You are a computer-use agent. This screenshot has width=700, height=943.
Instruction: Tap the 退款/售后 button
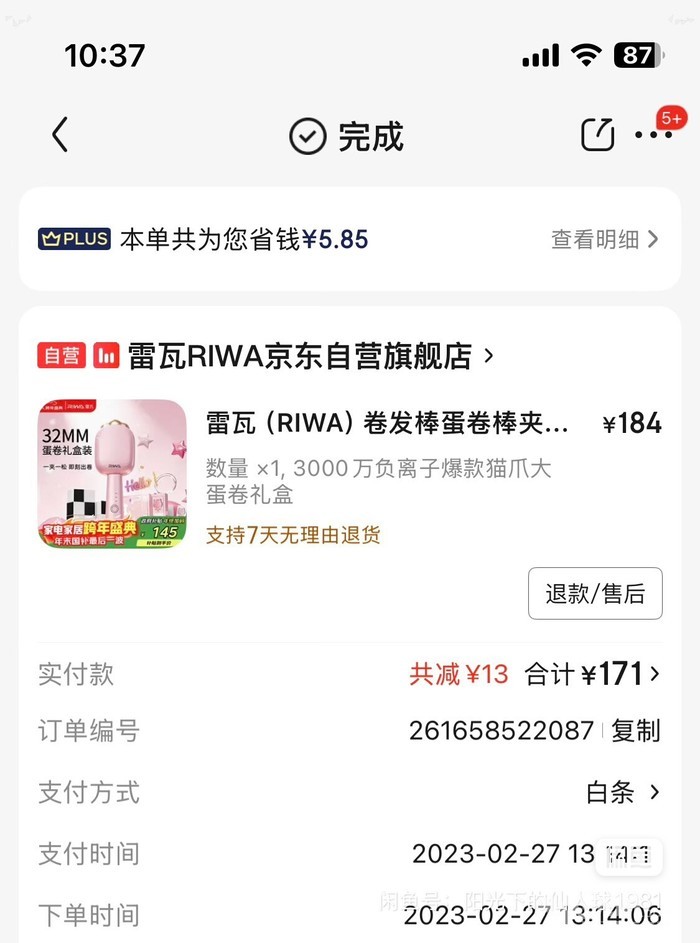tap(594, 593)
